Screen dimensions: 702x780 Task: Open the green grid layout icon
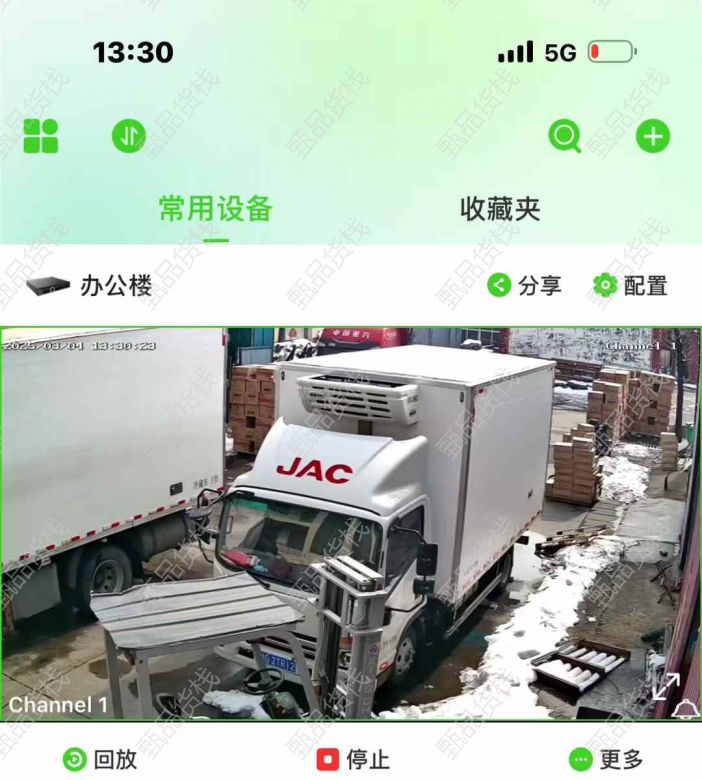[x=41, y=136]
